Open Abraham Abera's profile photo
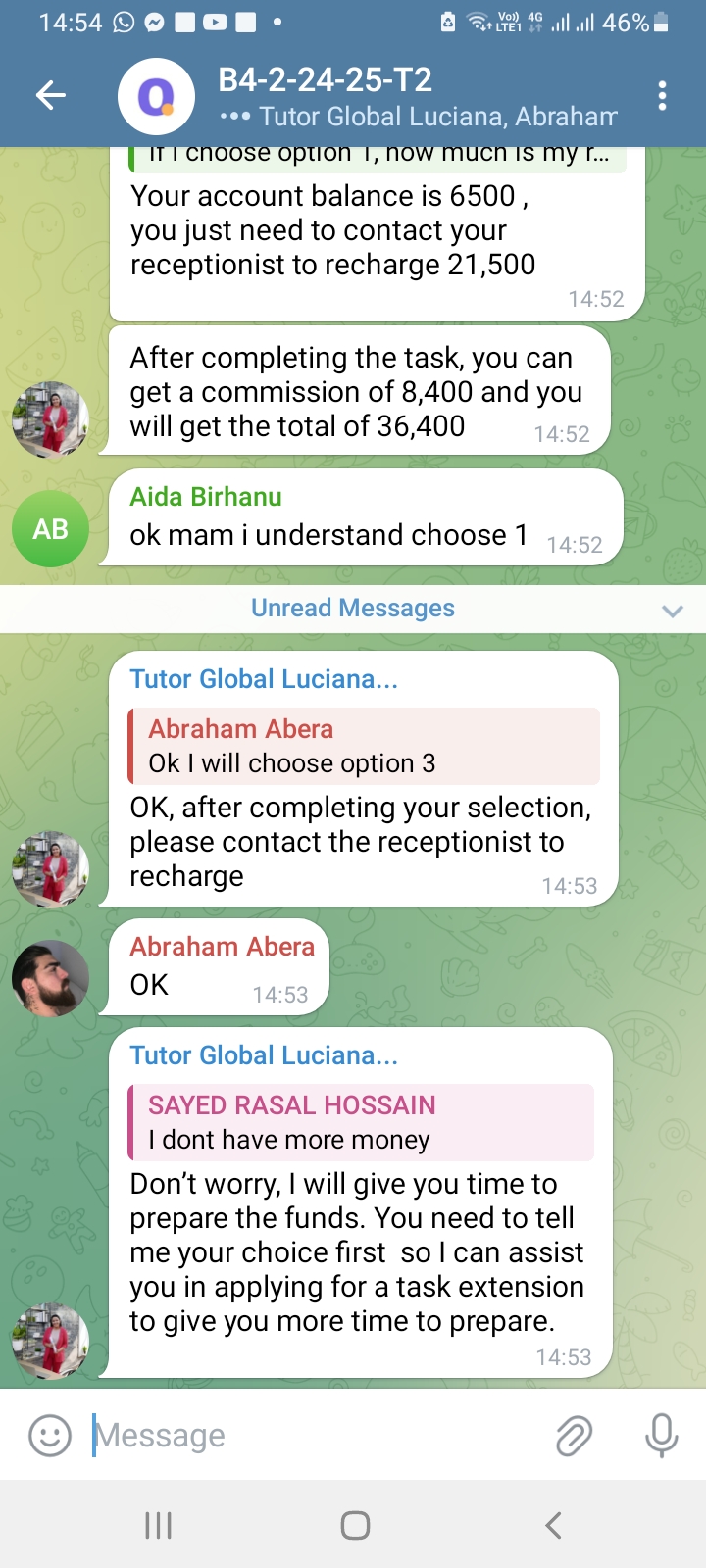Image resolution: width=706 pixels, height=1568 pixels. [x=50, y=978]
